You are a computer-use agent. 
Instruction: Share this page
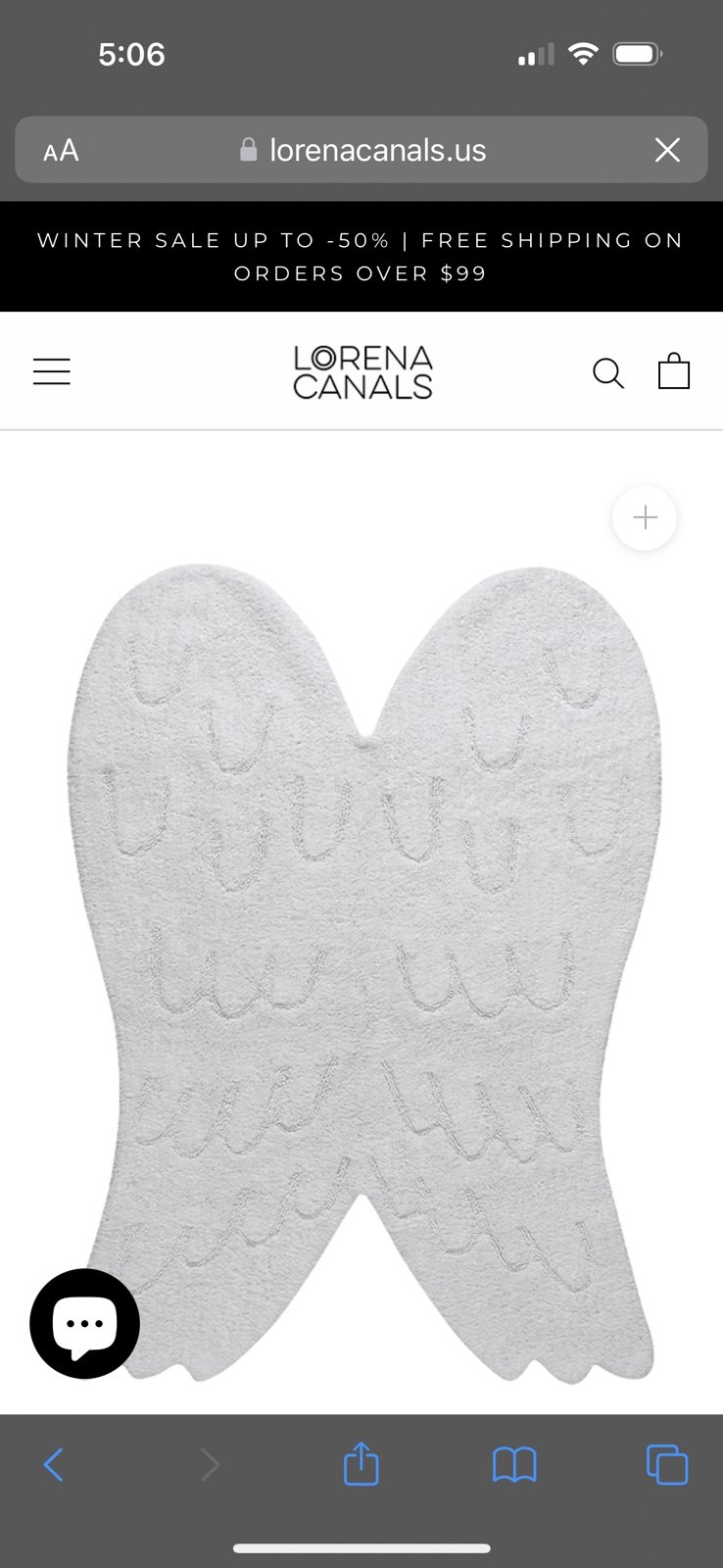(x=361, y=1463)
